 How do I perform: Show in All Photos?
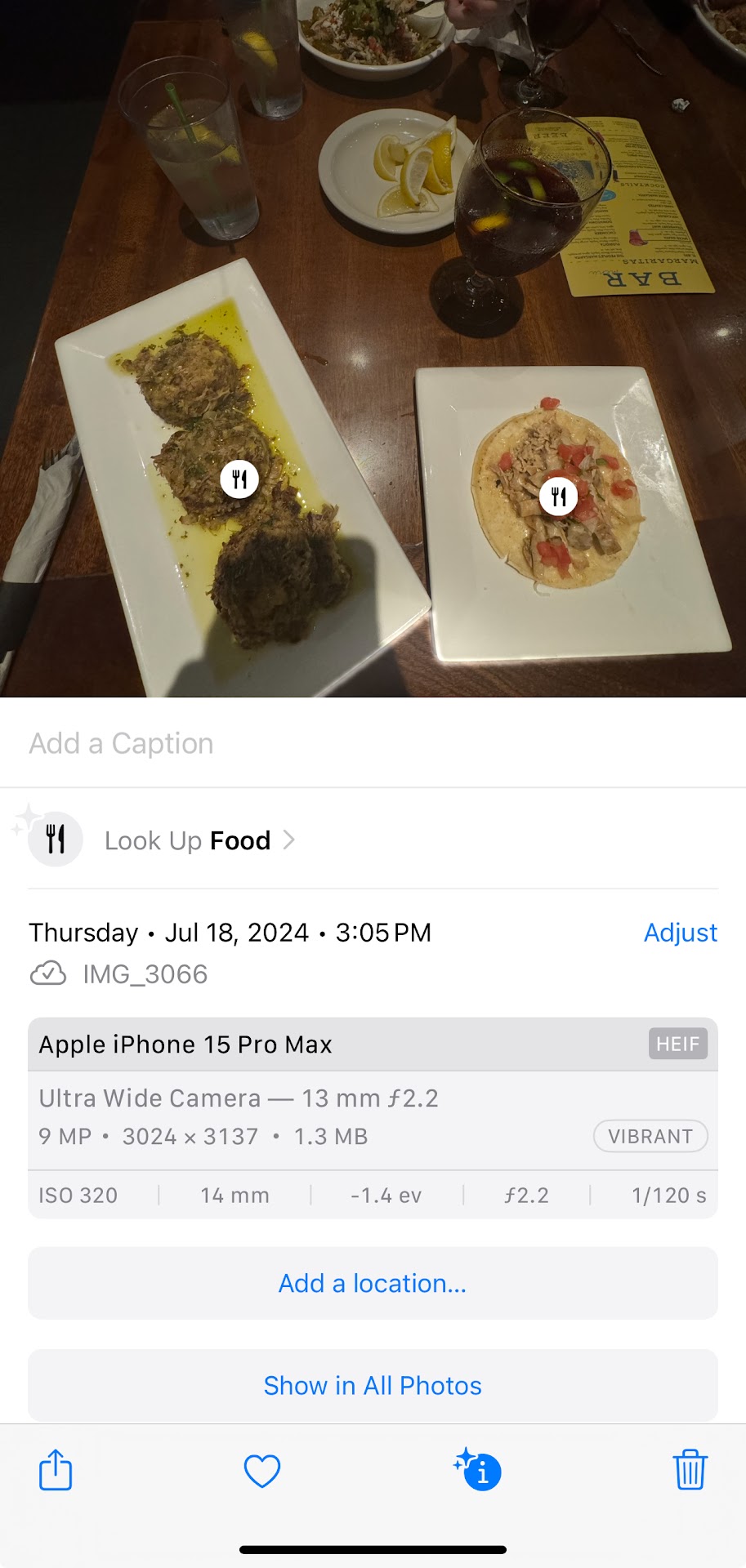point(373,1386)
